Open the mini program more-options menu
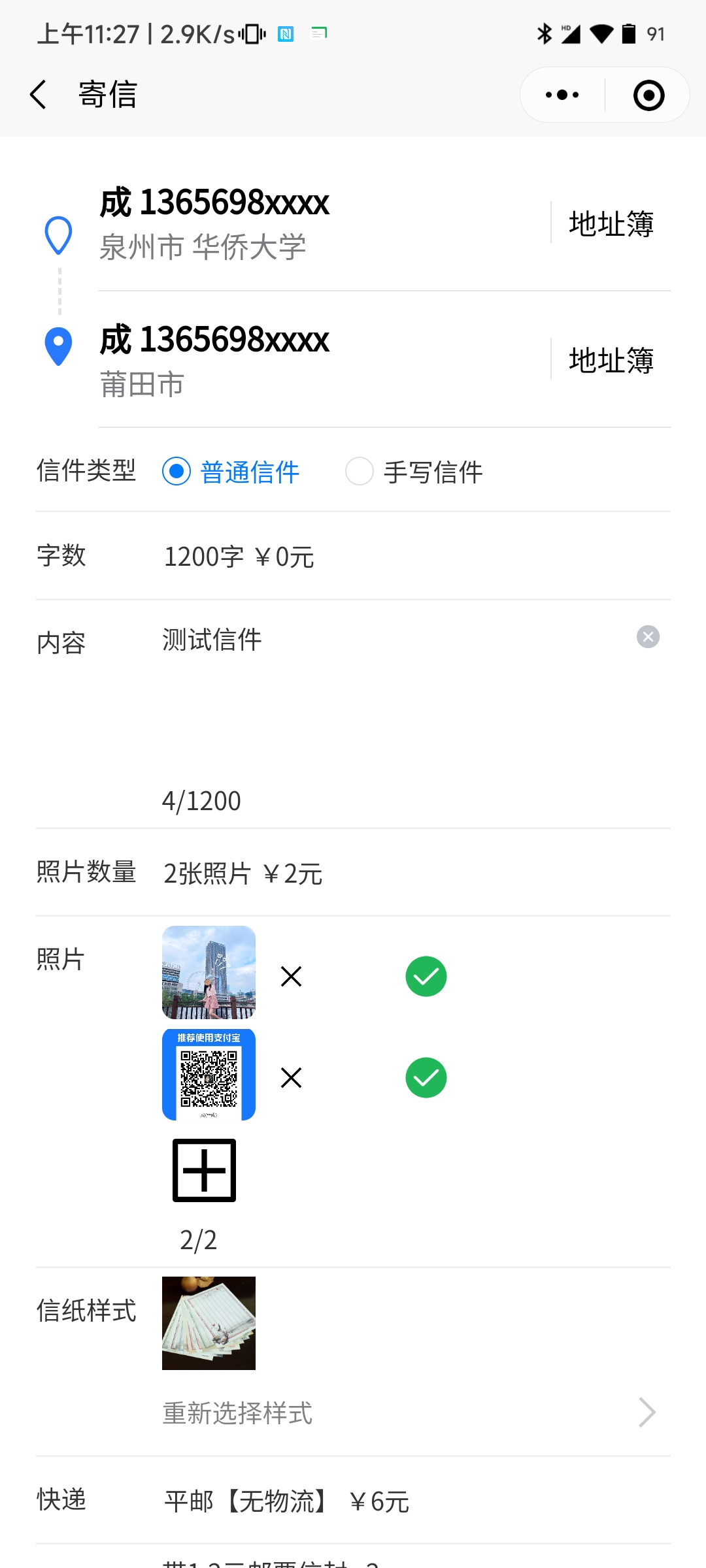The width and height of the screenshot is (706, 1568). coord(562,95)
